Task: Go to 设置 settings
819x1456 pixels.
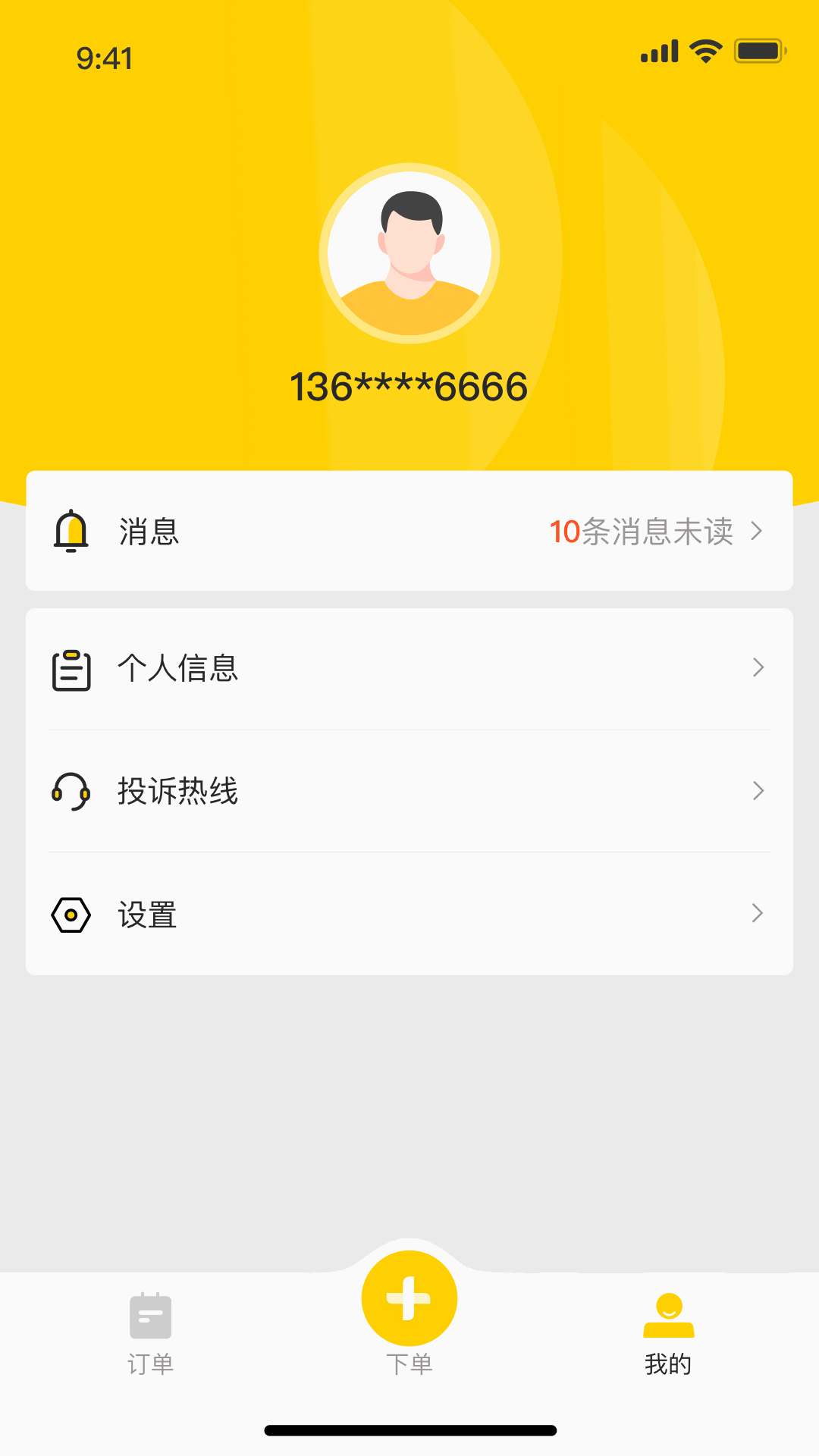Action: pos(409,914)
